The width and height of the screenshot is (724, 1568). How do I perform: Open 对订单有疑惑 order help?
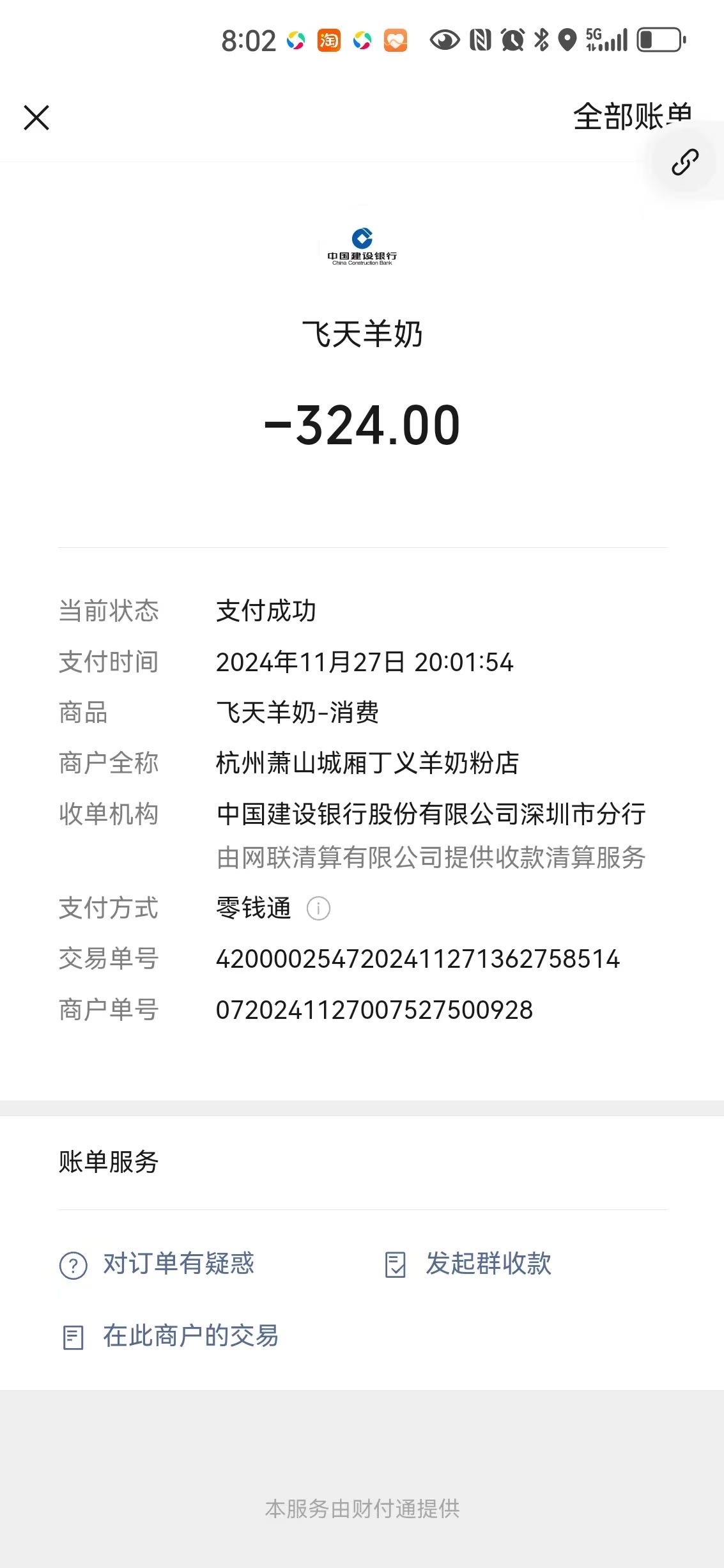click(157, 1264)
